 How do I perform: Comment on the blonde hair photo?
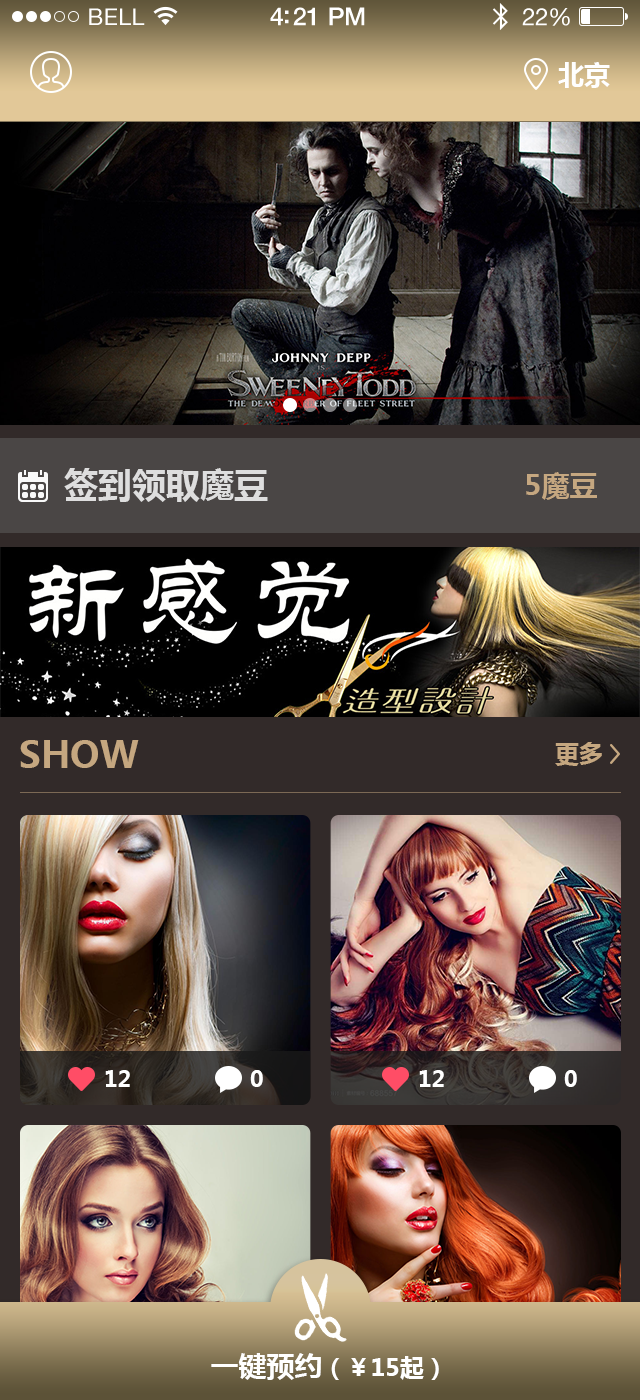pos(229,1078)
